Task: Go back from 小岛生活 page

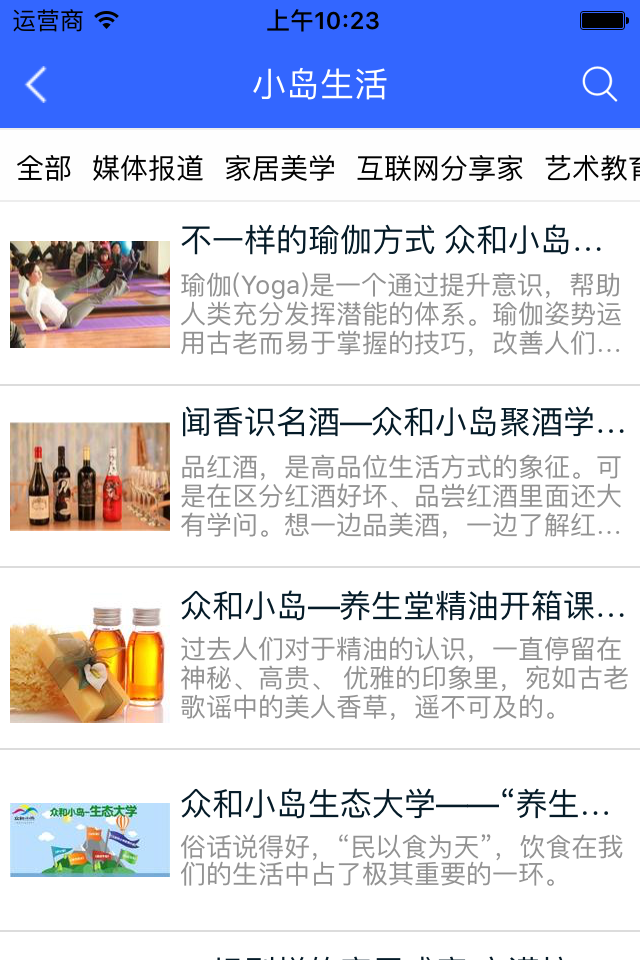Action: click(x=36, y=85)
